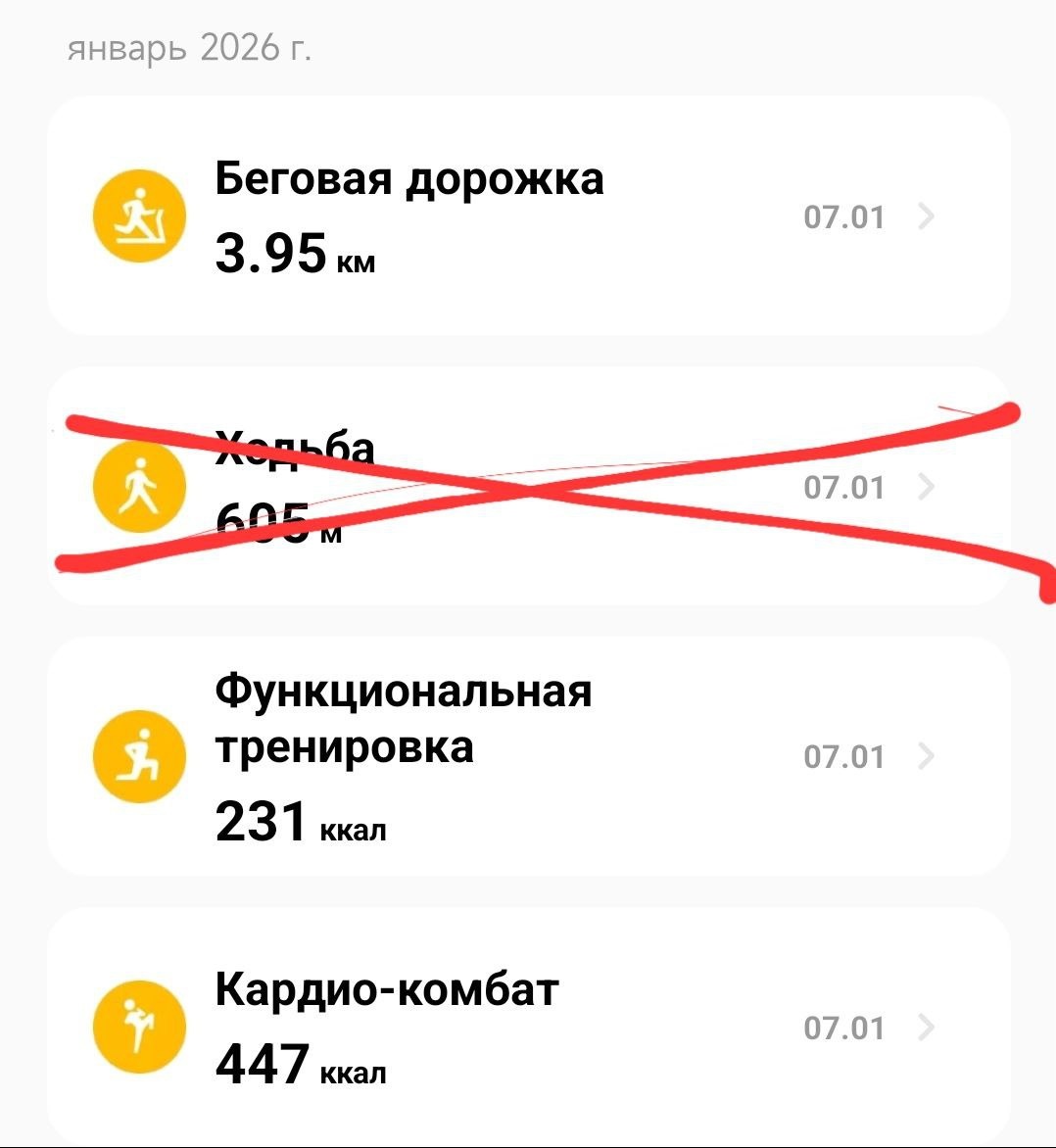1056x1148 pixels.
Task: Open the Кардио-комбат 447 ккал workout
Action: [529, 1026]
